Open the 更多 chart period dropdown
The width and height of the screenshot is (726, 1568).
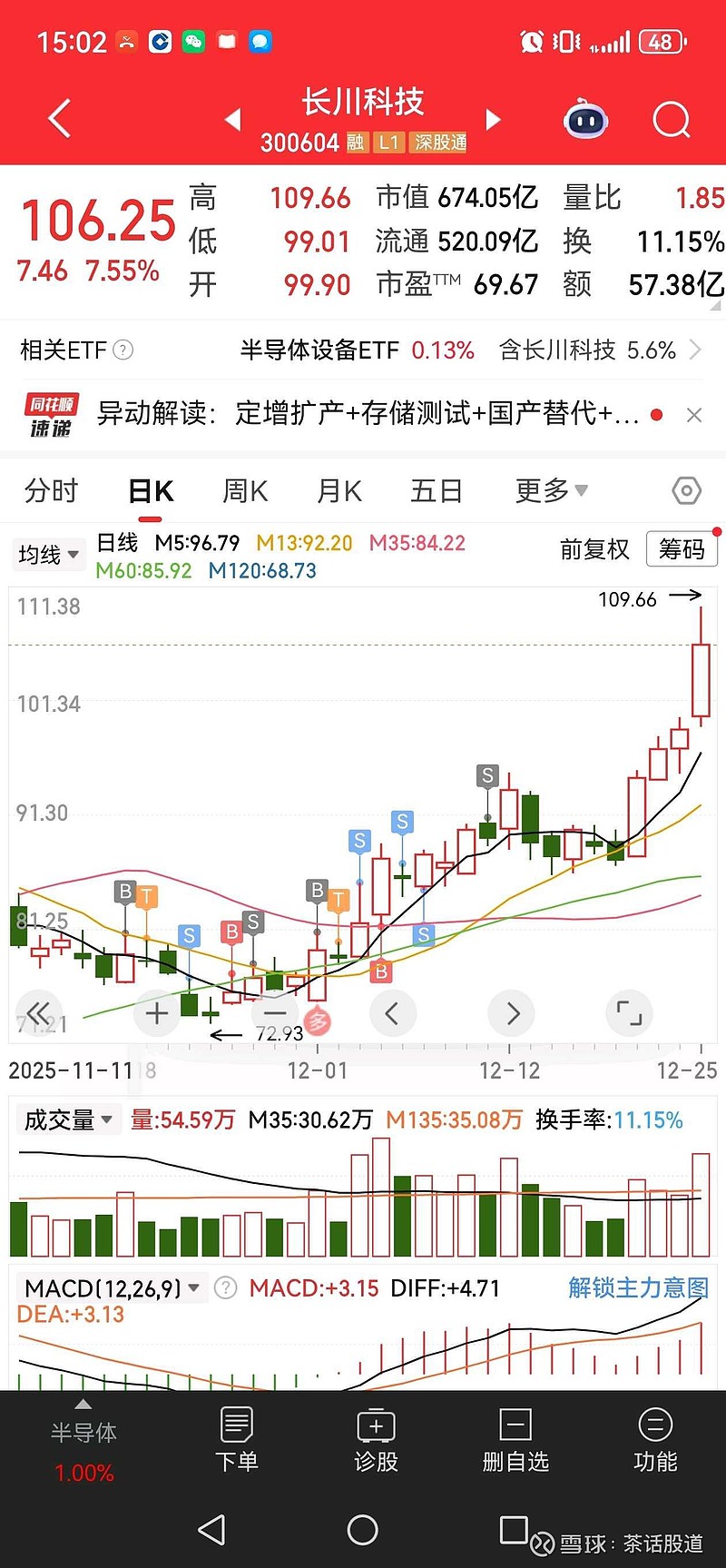click(x=551, y=490)
